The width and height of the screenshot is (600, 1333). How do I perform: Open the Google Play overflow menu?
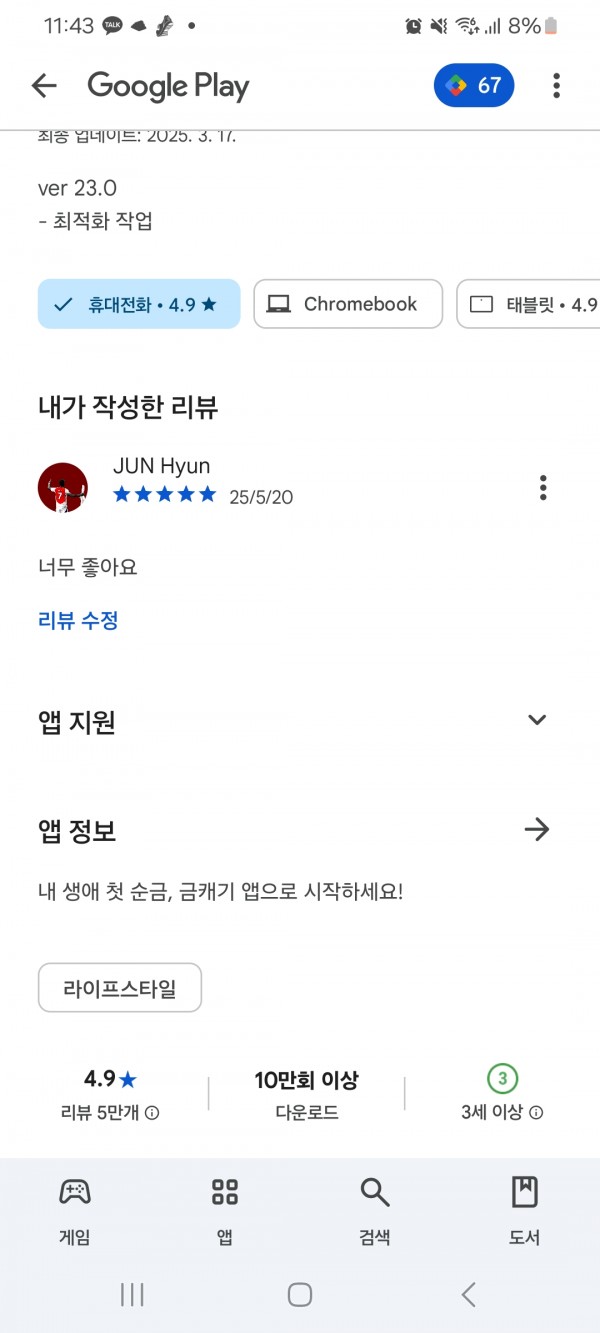click(x=557, y=86)
